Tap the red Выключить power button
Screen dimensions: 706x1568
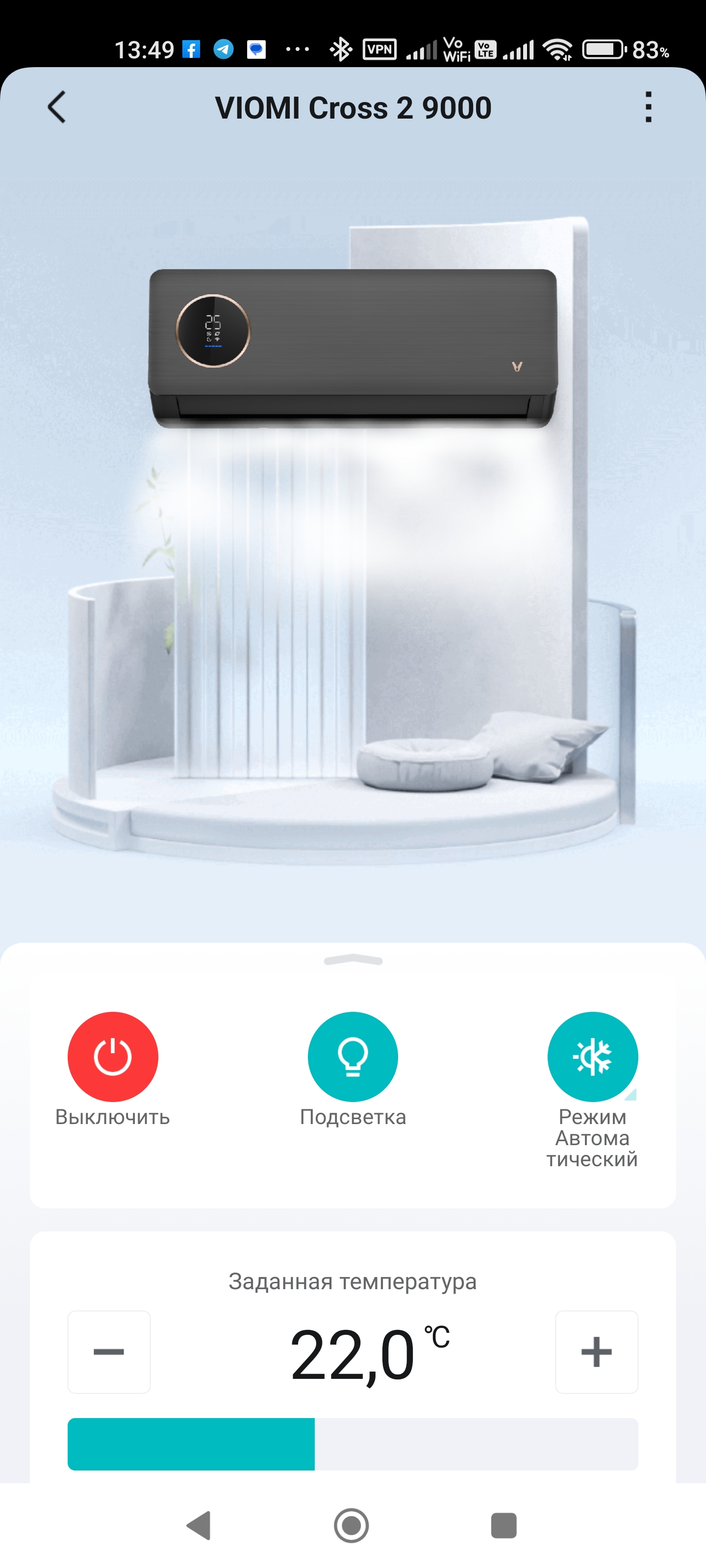pos(113,1057)
